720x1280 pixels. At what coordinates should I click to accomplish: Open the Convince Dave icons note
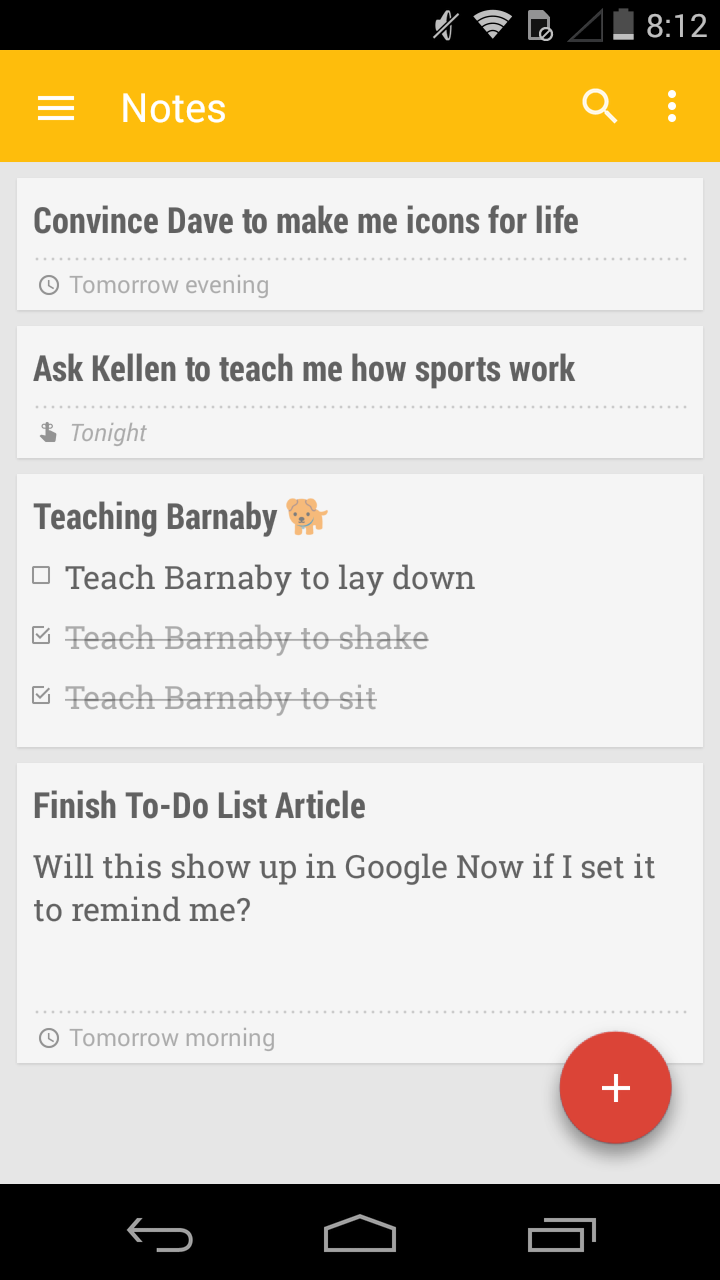[306, 221]
